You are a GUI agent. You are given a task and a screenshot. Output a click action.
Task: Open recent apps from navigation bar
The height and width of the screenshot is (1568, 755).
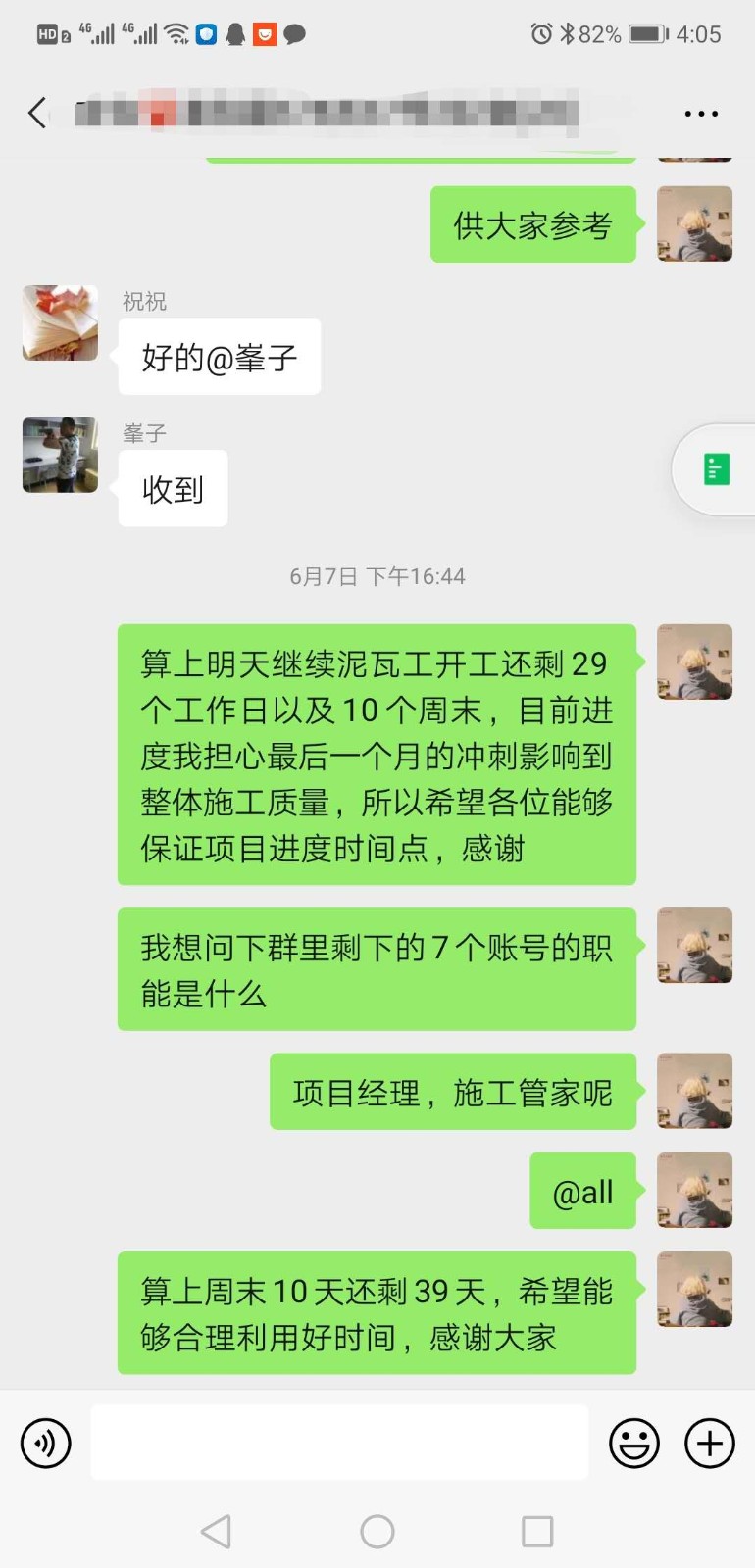click(537, 1531)
